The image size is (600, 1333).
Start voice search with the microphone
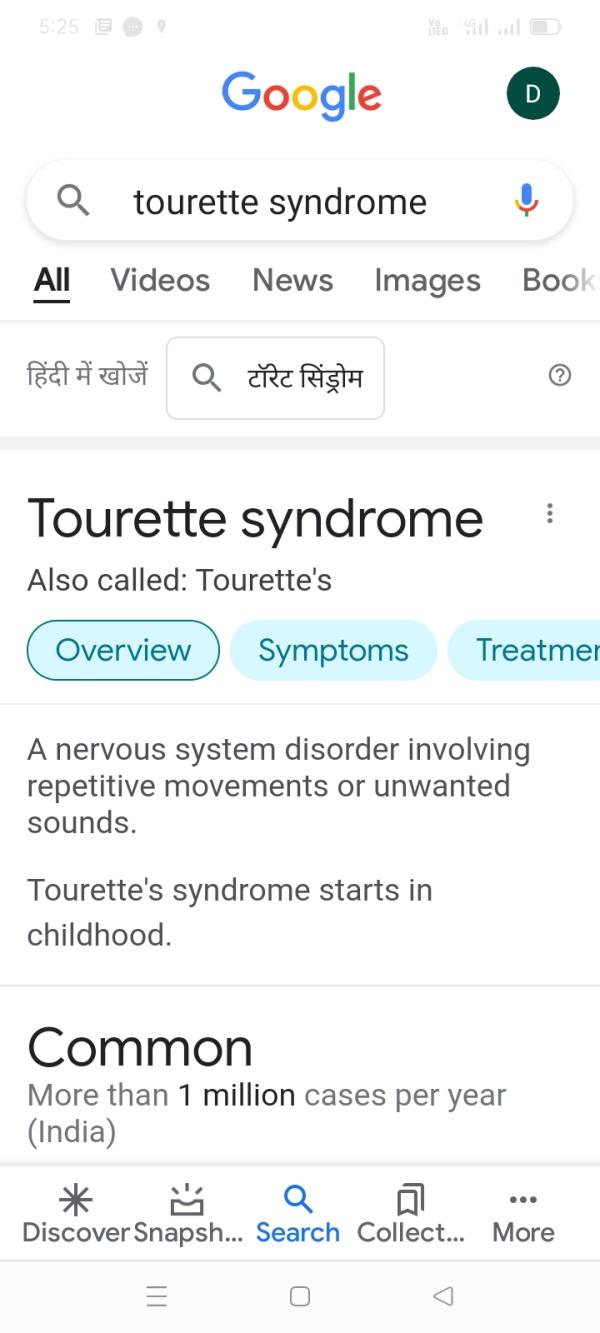tap(527, 201)
